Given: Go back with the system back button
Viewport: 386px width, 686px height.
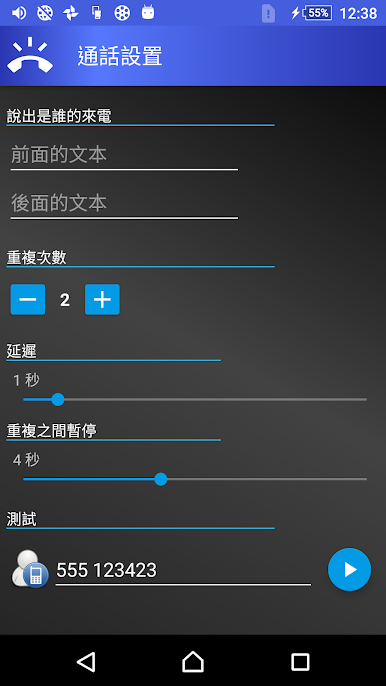Looking at the screenshot, I should (86, 662).
